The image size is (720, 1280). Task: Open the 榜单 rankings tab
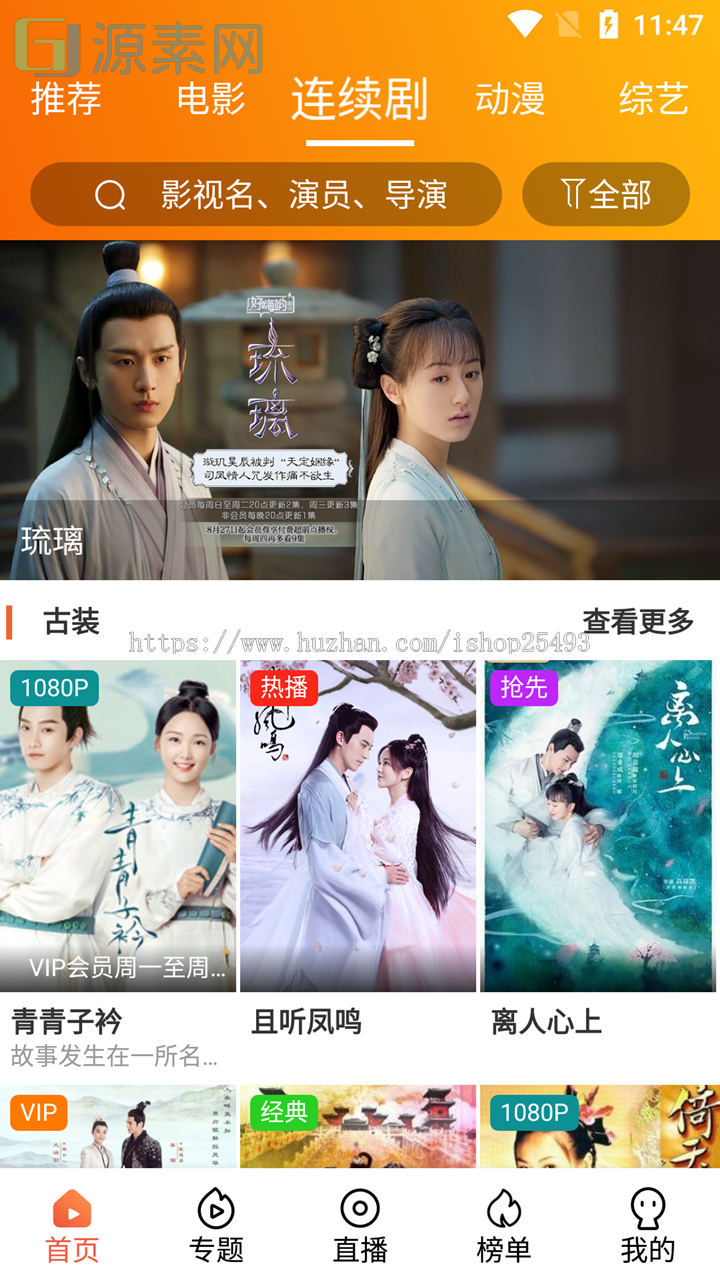(504, 1226)
